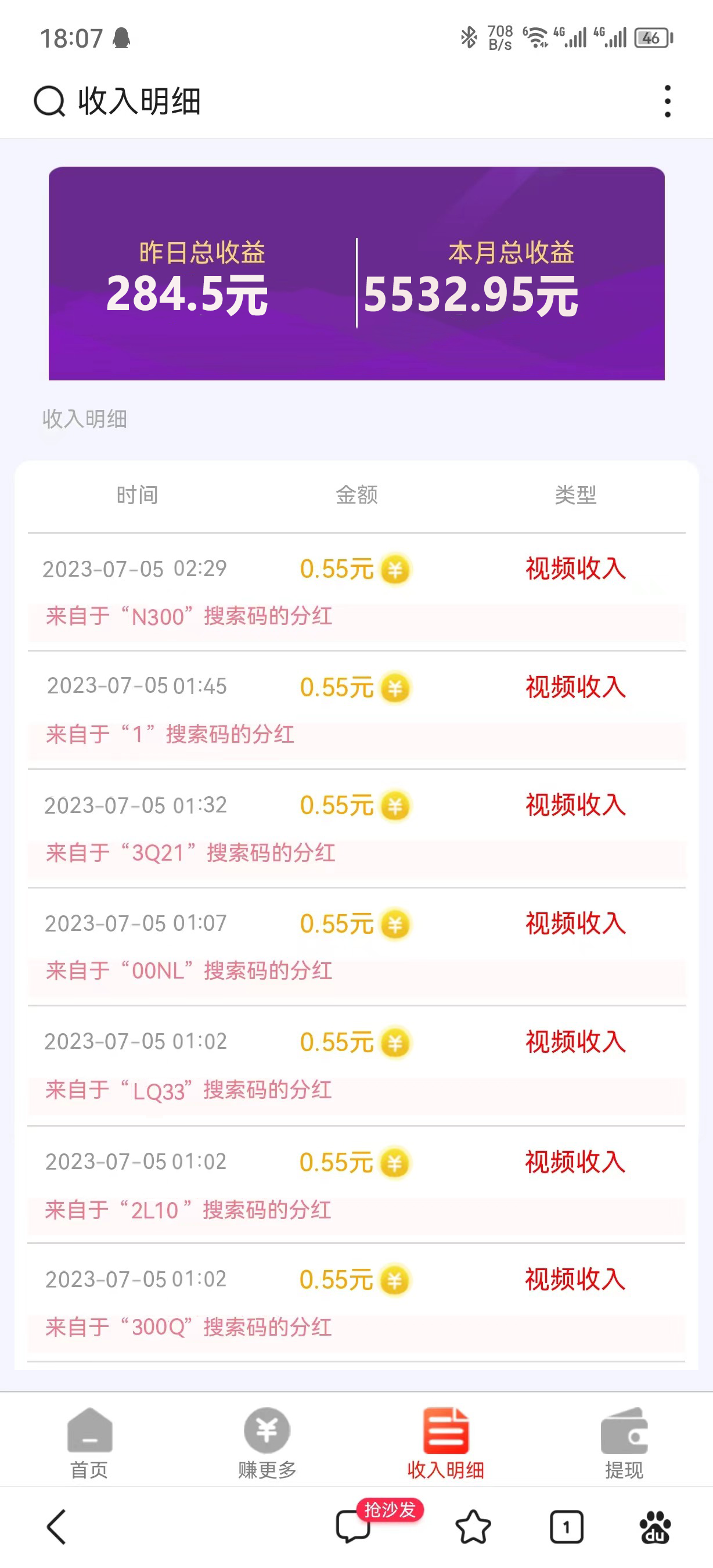Select the 金额 column header
Image resolution: width=713 pixels, height=1568 pixels.
[356, 495]
